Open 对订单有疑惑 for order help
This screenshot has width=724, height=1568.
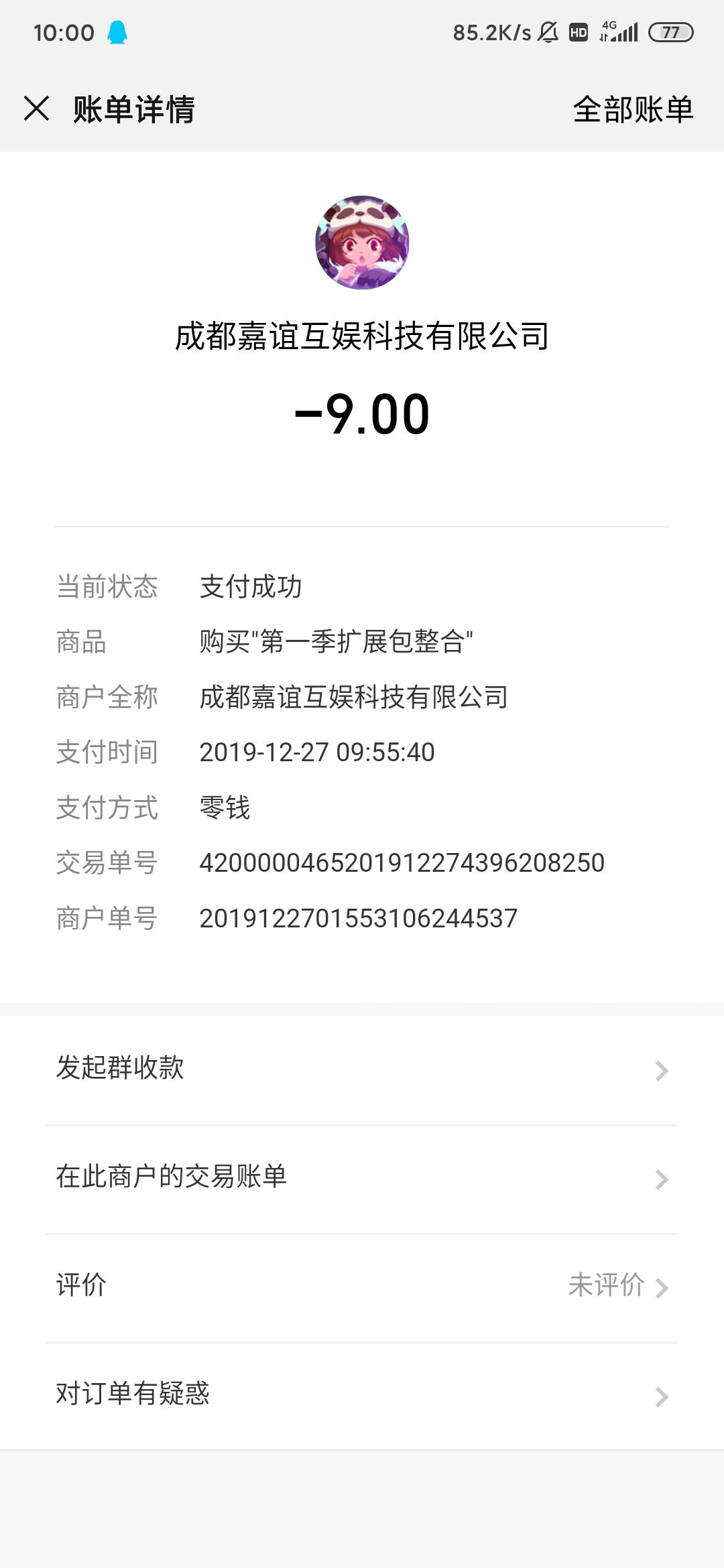click(x=362, y=1394)
